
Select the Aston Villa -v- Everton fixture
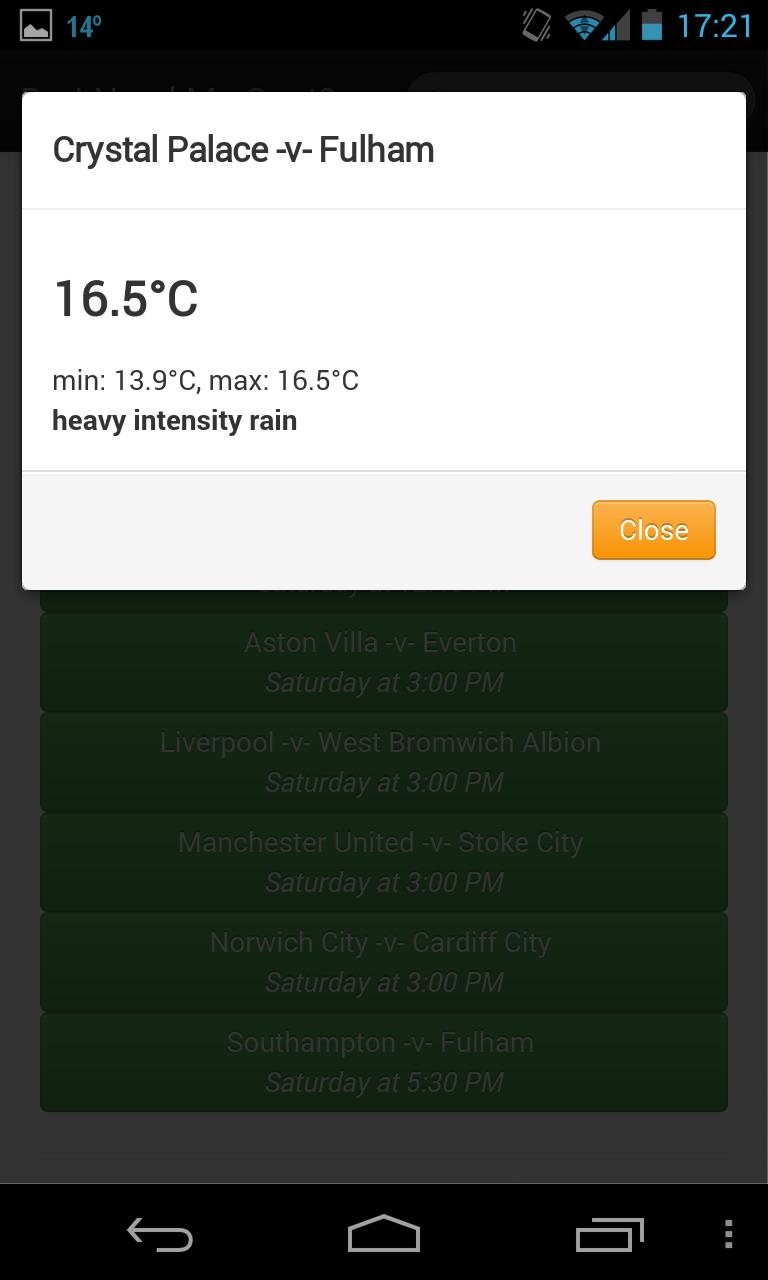click(383, 662)
